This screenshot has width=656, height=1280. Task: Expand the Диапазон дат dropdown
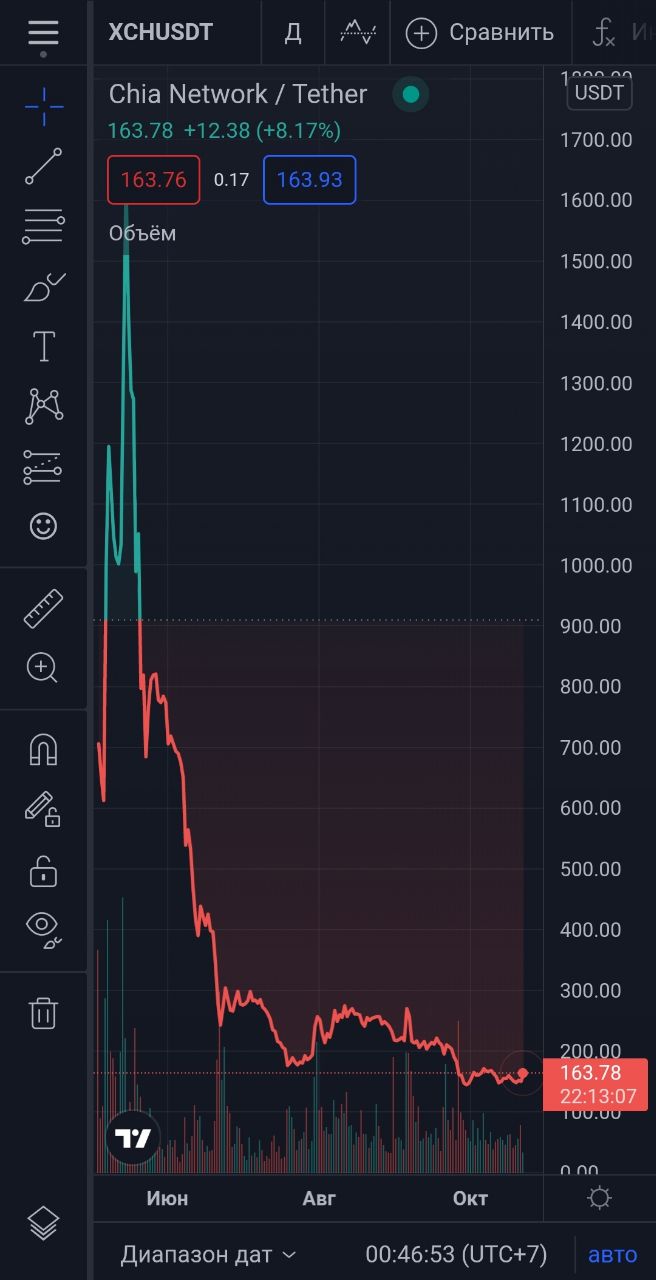[x=208, y=1254]
